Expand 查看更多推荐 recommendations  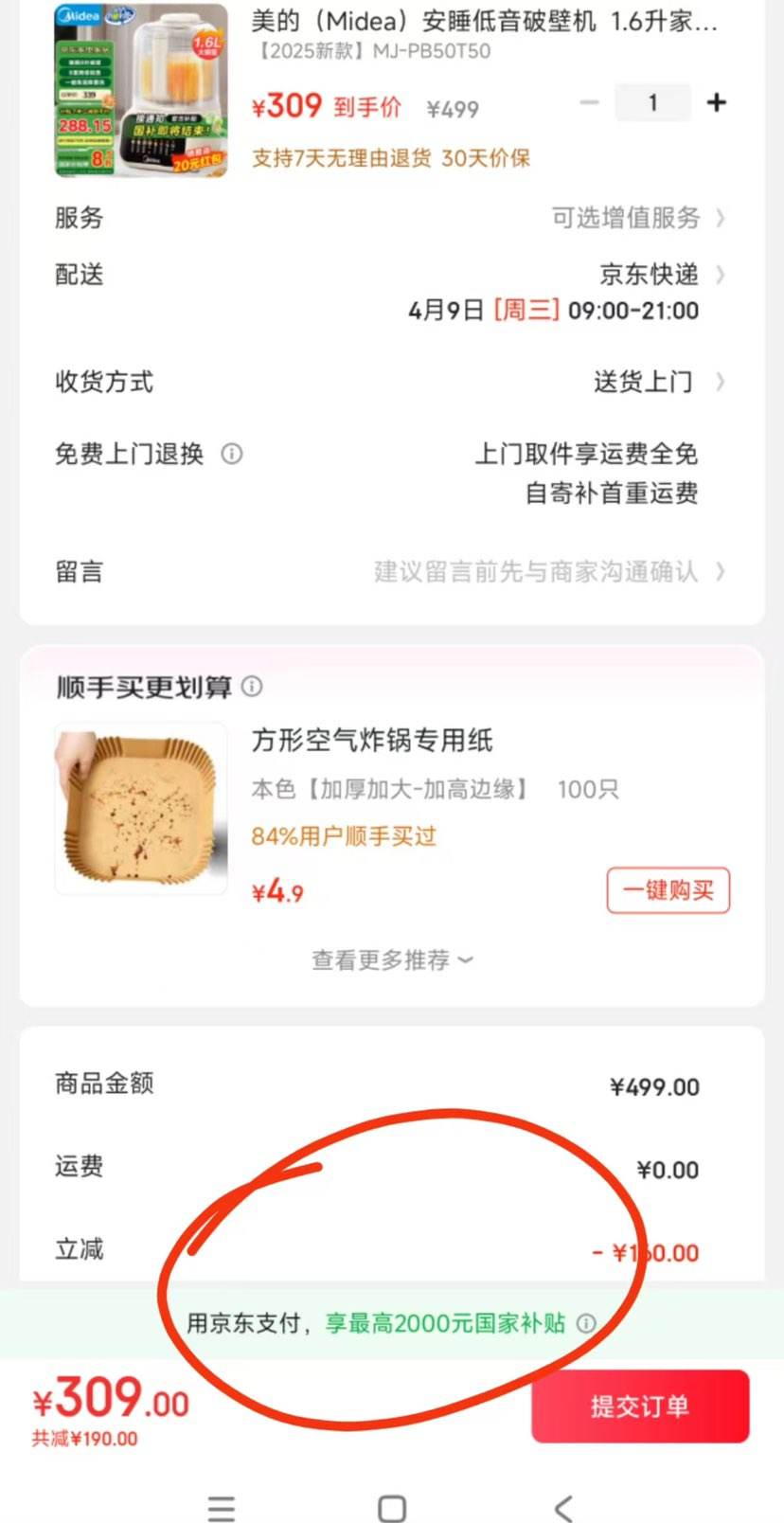pyautogui.click(x=392, y=960)
